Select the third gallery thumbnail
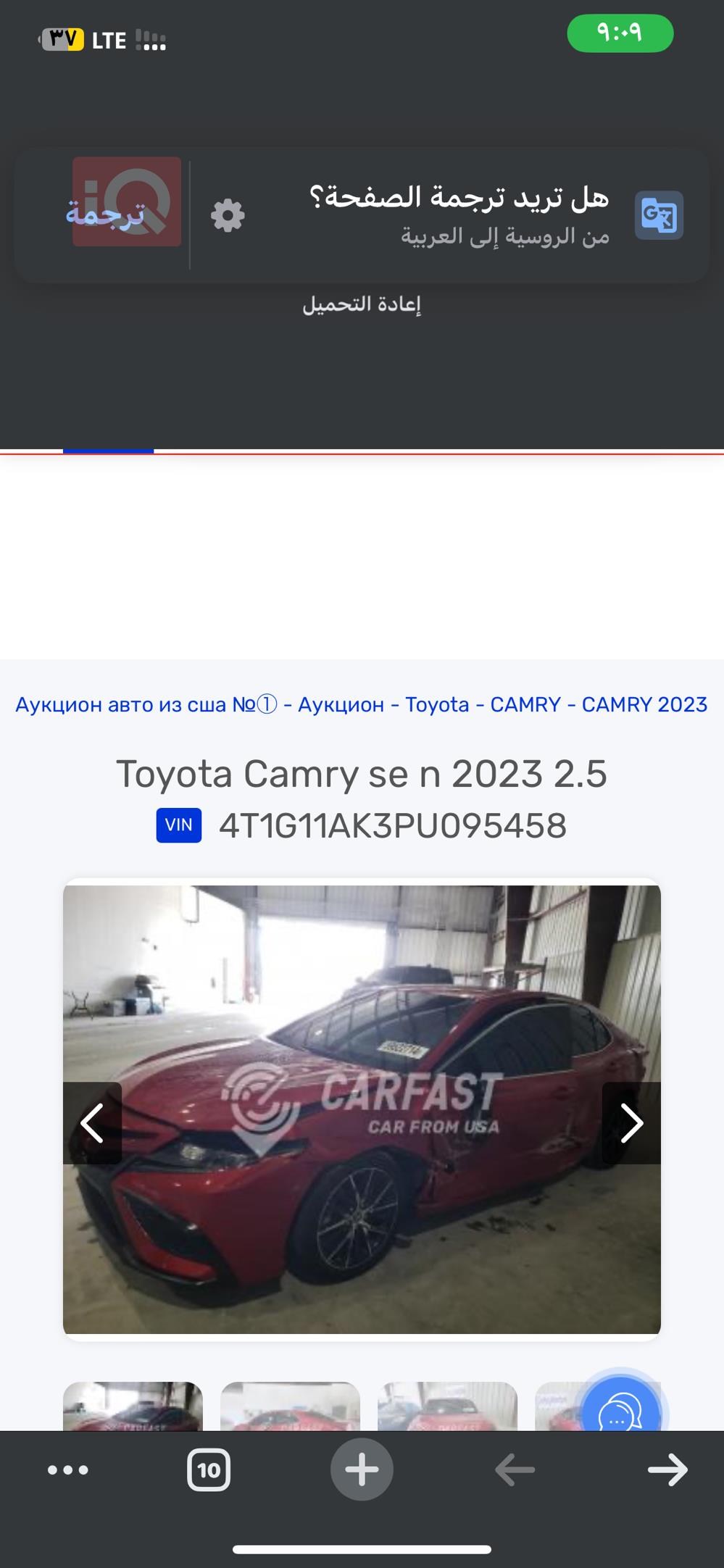This screenshot has height=1568, width=724. point(447,1406)
